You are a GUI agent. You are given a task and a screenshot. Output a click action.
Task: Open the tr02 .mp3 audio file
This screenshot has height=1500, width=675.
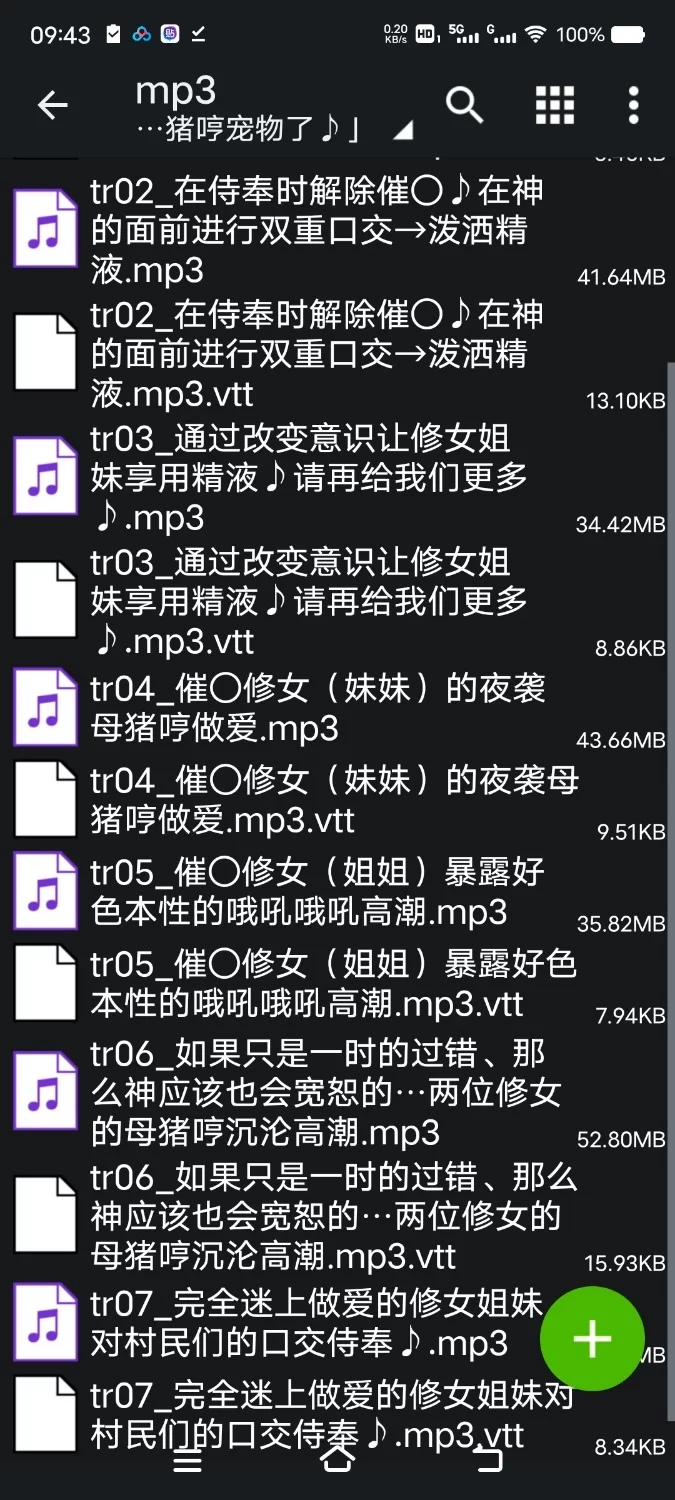(300, 230)
